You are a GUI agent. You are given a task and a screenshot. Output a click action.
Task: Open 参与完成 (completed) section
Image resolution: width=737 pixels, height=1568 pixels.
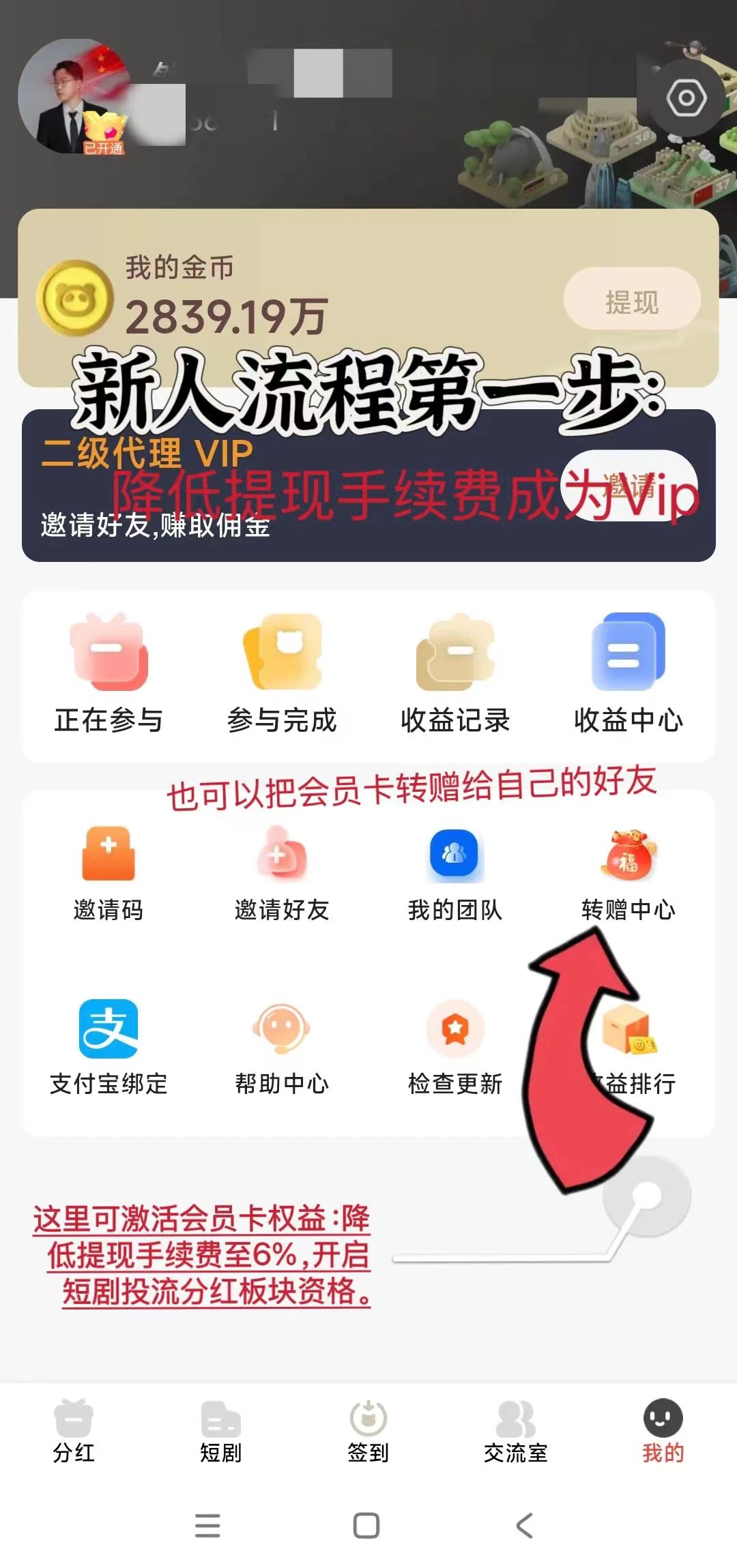(283, 672)
